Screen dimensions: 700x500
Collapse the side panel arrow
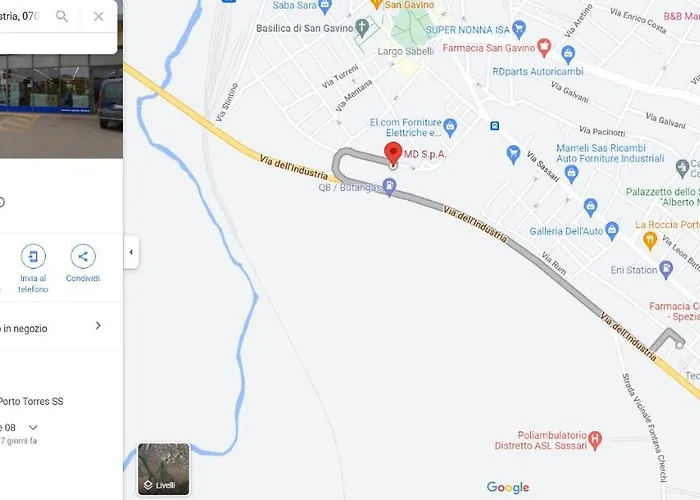coord(130,252)
